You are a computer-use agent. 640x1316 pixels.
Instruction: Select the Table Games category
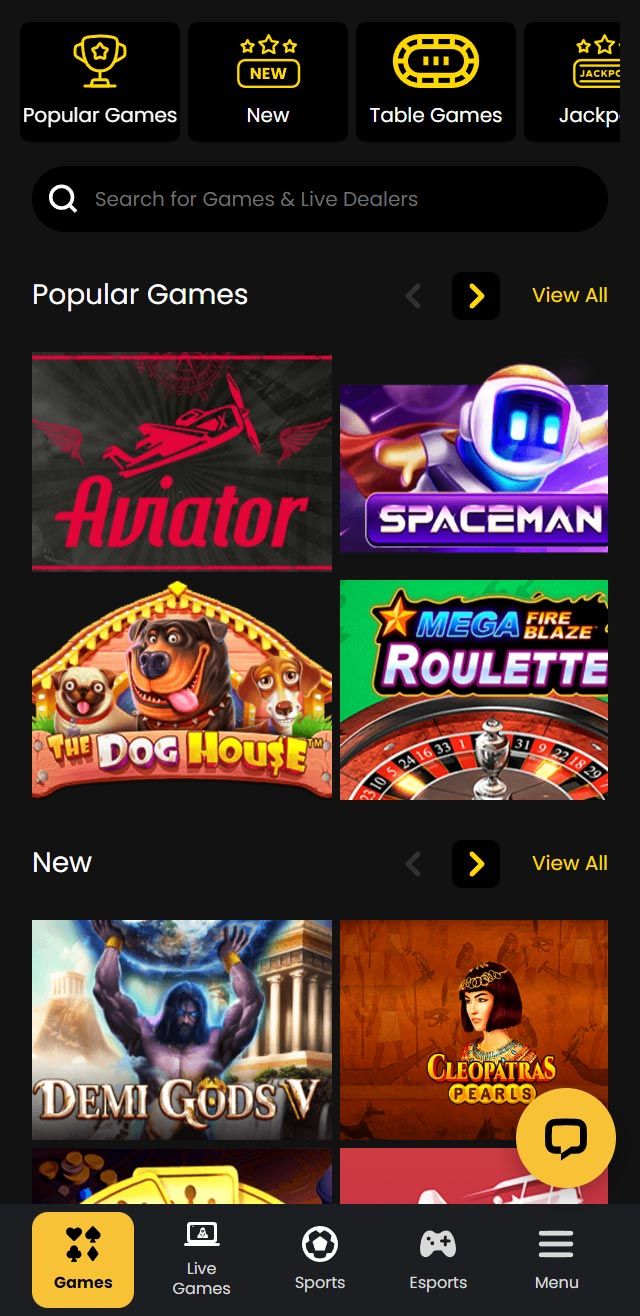(x=436, y=82)
